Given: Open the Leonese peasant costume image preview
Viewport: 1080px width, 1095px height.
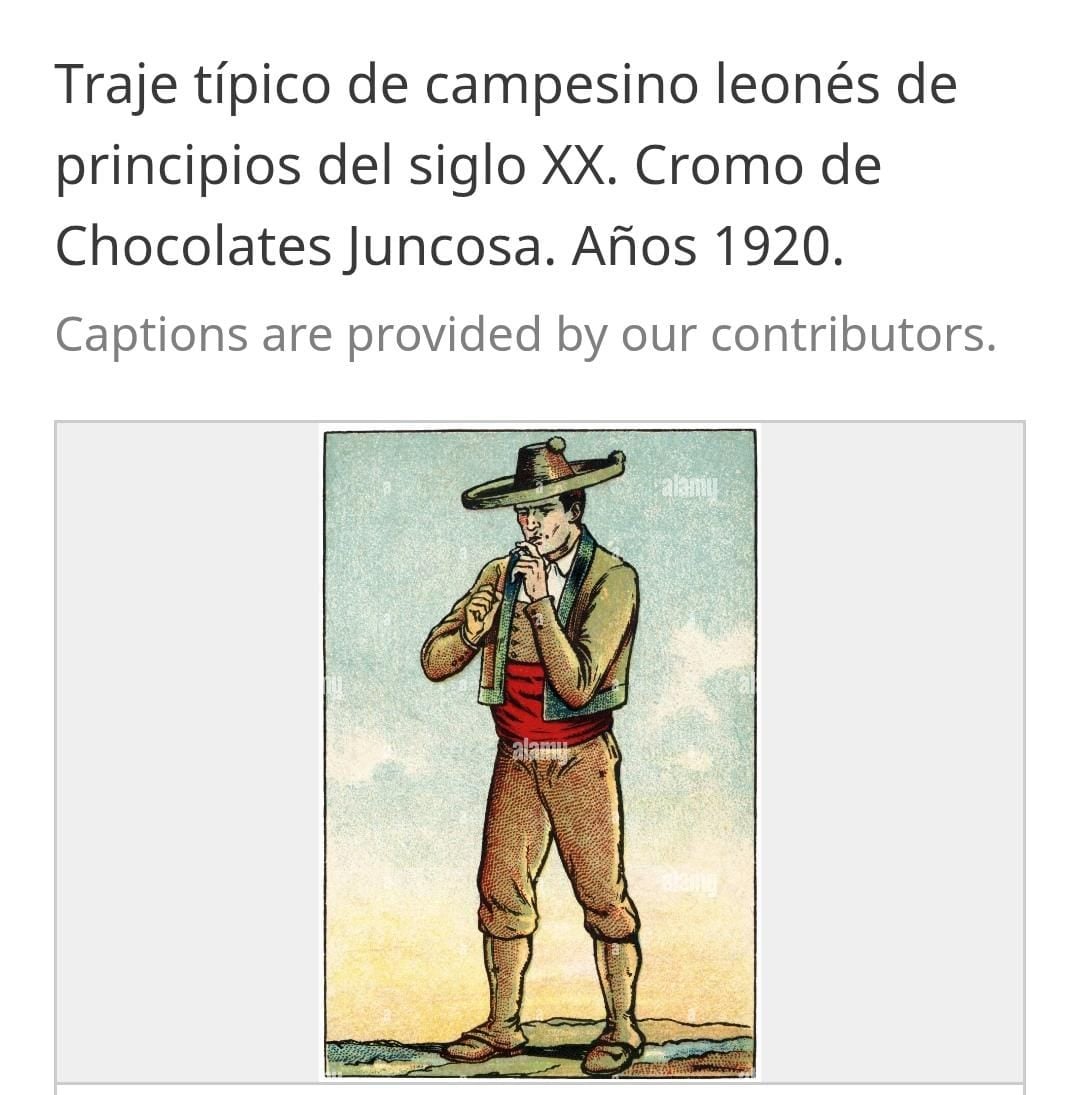Looking at the screenshot, I should pos(539,750).
